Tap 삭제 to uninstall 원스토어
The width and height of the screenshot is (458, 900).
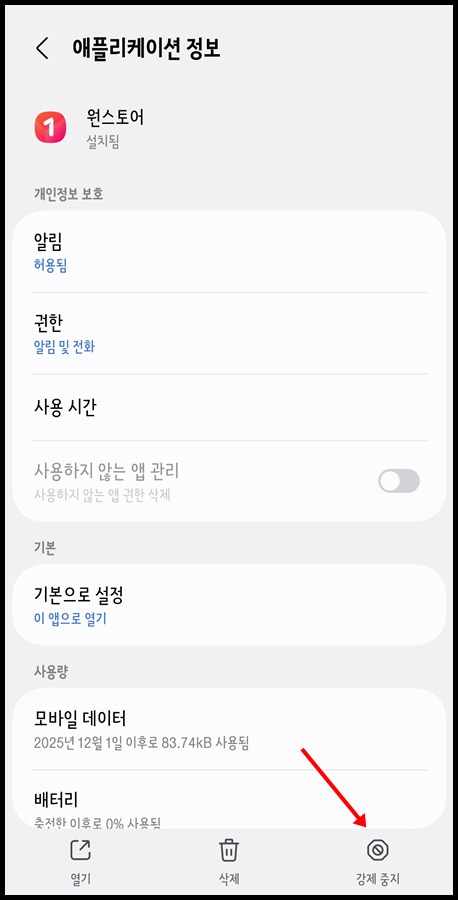click(x=229, y=861)
